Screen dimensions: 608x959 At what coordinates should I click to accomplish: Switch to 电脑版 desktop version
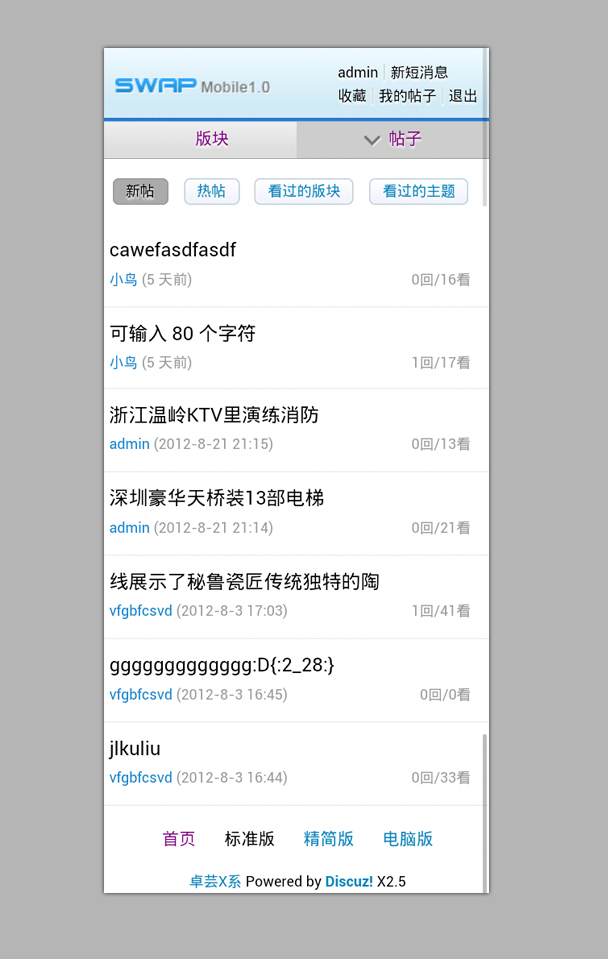tap(408, 839)
